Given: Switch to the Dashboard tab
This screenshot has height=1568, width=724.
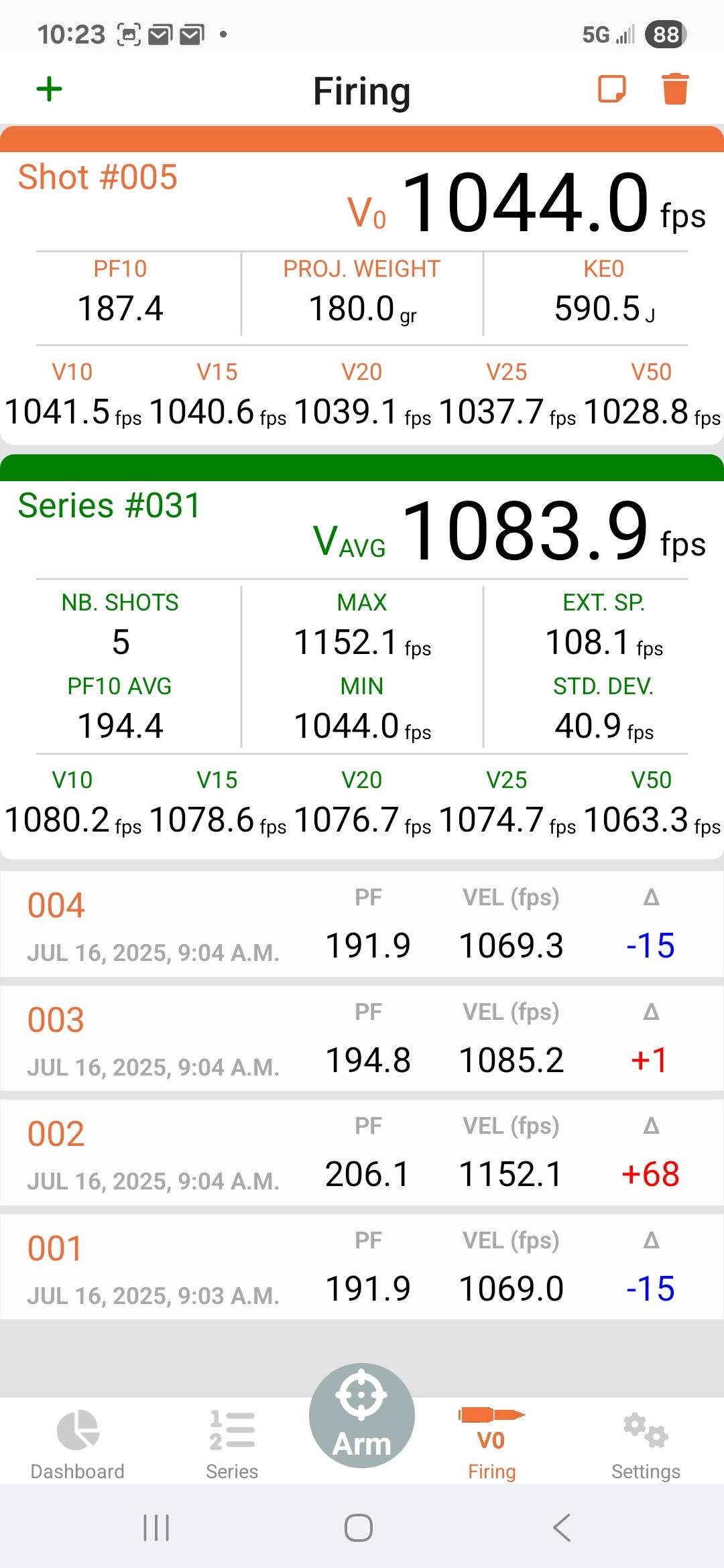Looking at the screenshot, I should pyautogui.click(x=78, y=1445).
